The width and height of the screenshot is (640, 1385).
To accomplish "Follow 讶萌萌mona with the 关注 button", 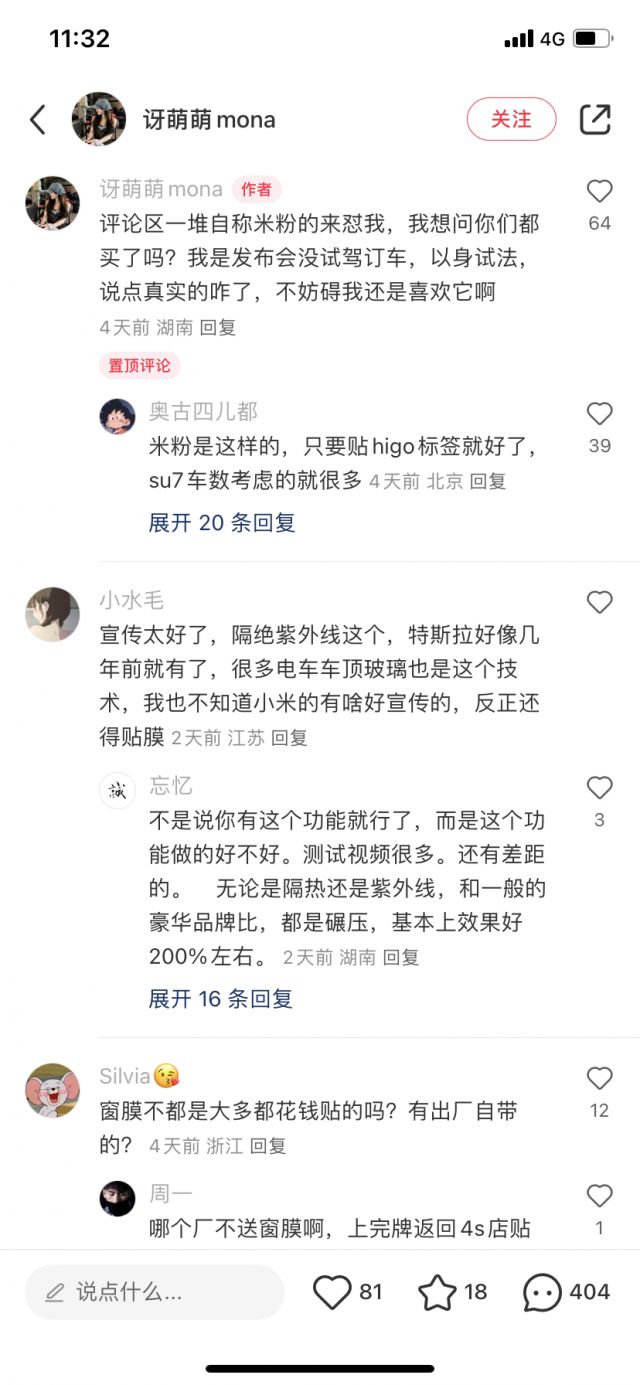I will 511,120.
